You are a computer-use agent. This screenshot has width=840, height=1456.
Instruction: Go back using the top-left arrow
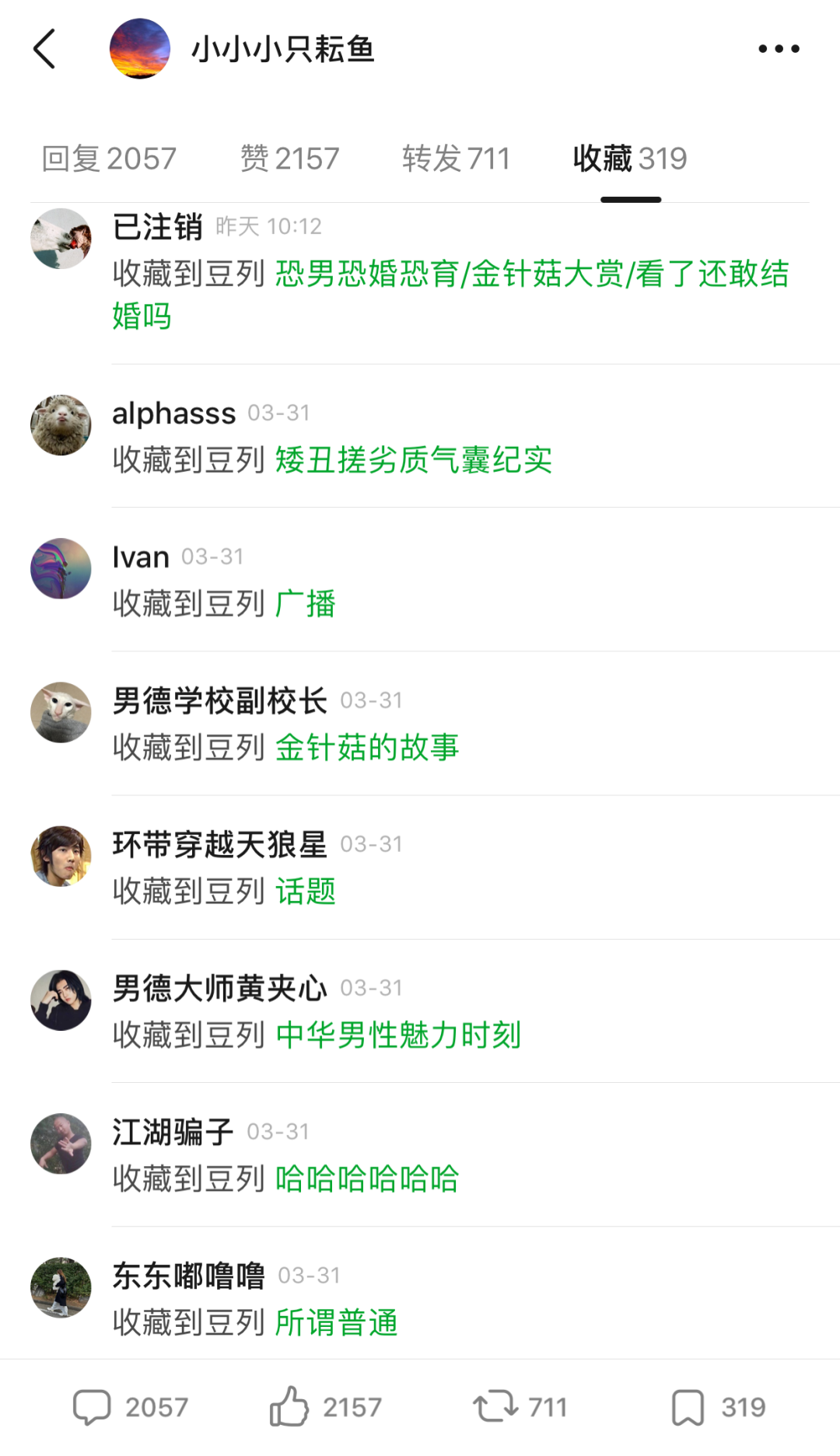(x=45, y=49)
